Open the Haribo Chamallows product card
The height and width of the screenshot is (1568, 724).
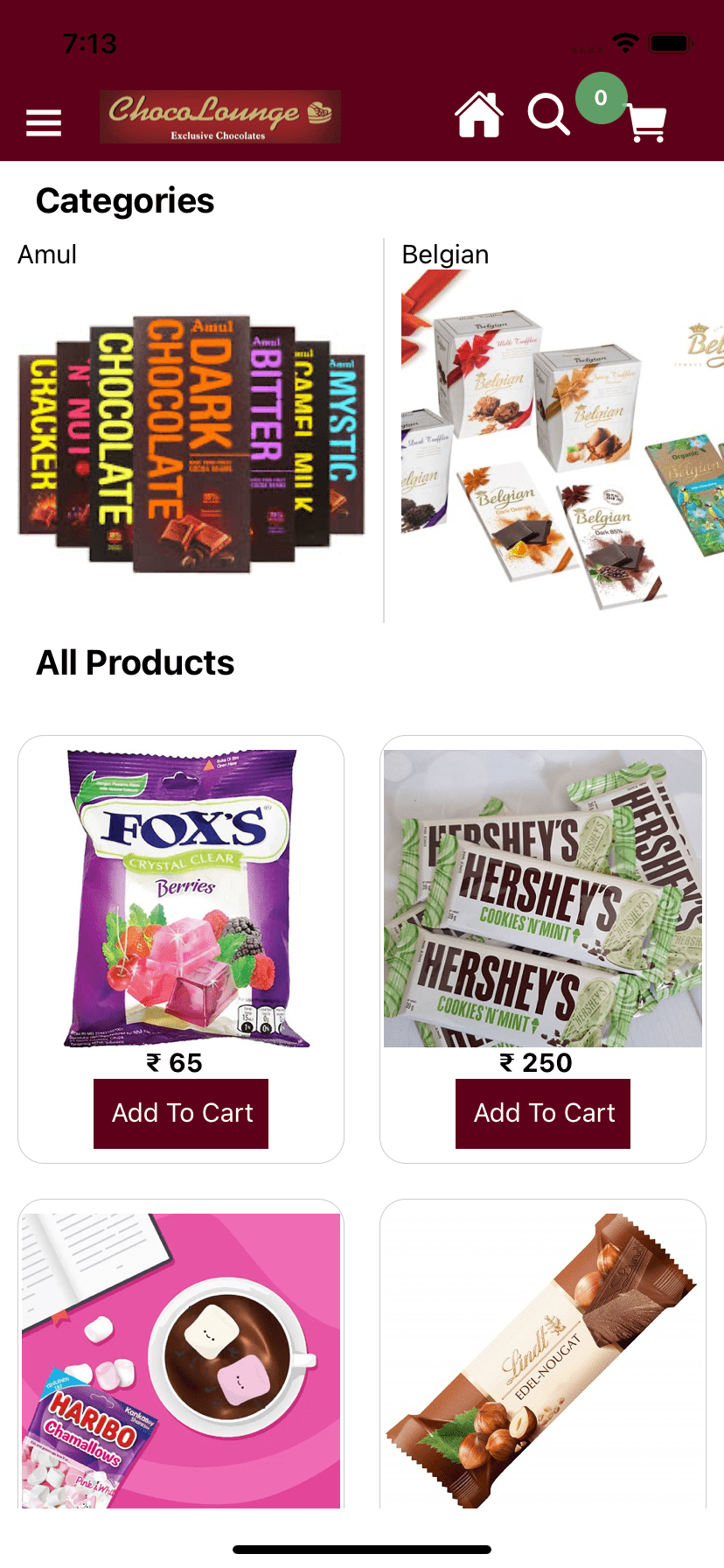(181, 1360)
